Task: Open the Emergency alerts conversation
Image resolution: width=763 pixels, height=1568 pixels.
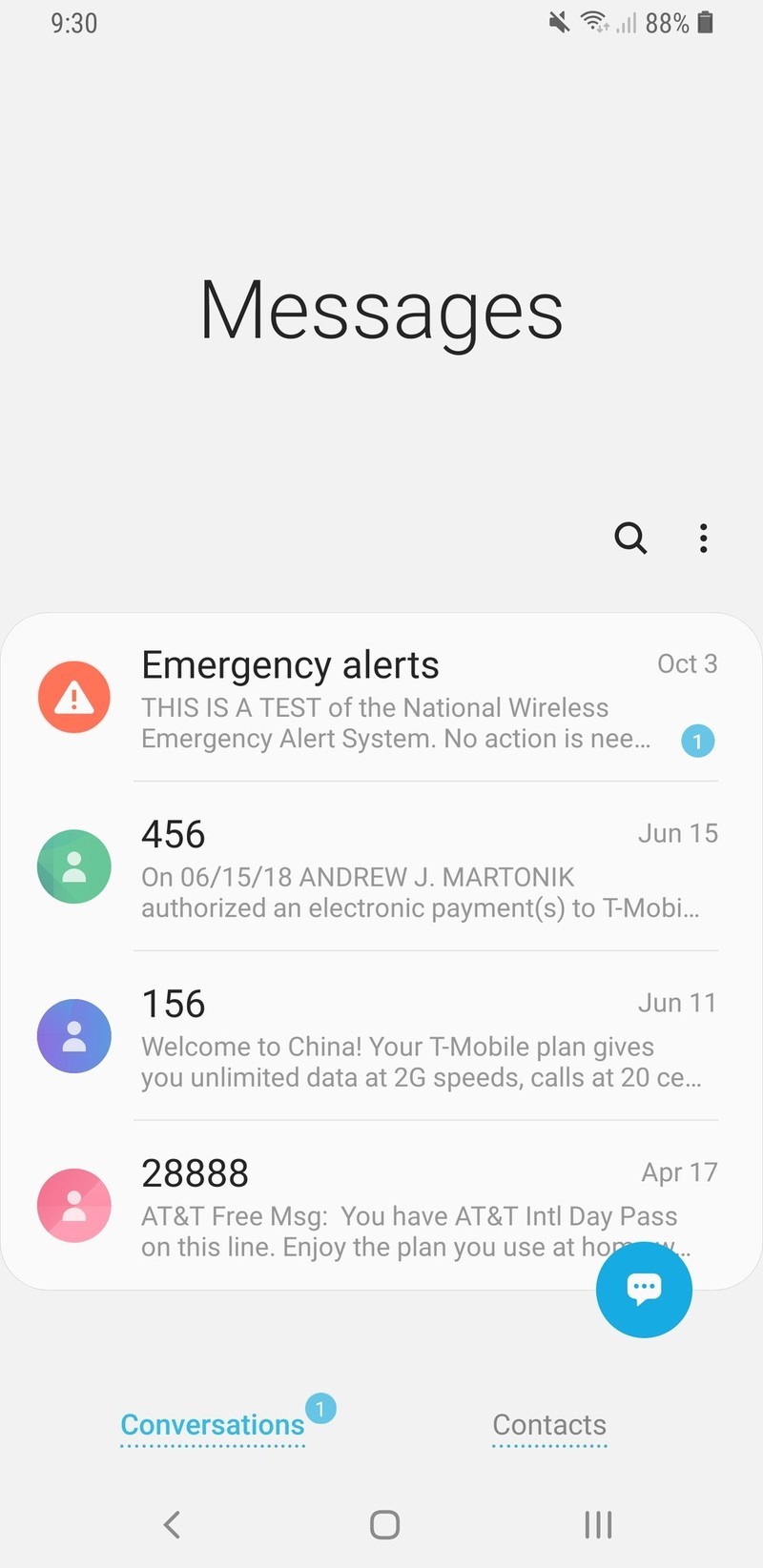Action: 381,698
